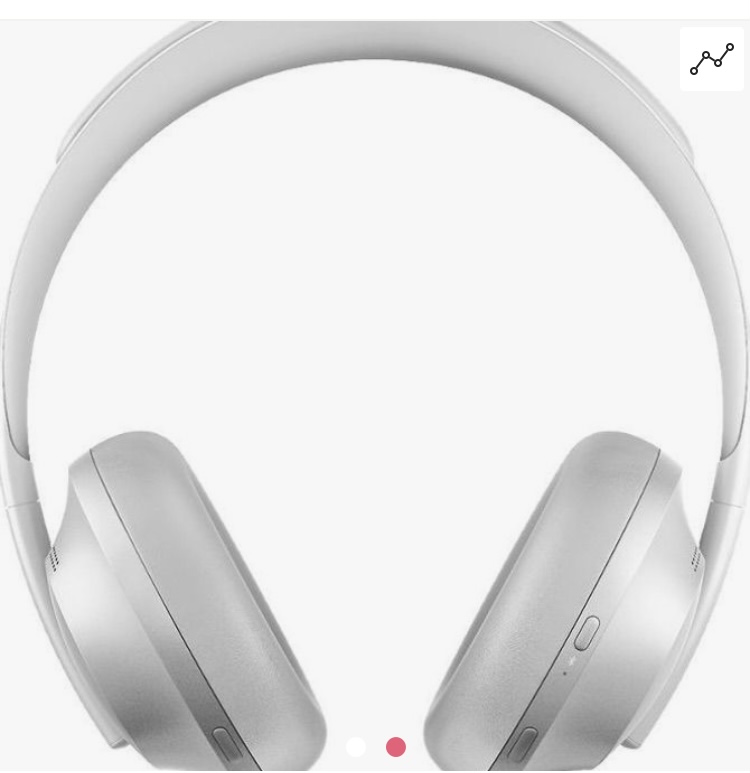Image resolution: width=750 pixels, height=773 pixels.
Task: Open the price history graph icon
Action: click(x=712, y=60)
